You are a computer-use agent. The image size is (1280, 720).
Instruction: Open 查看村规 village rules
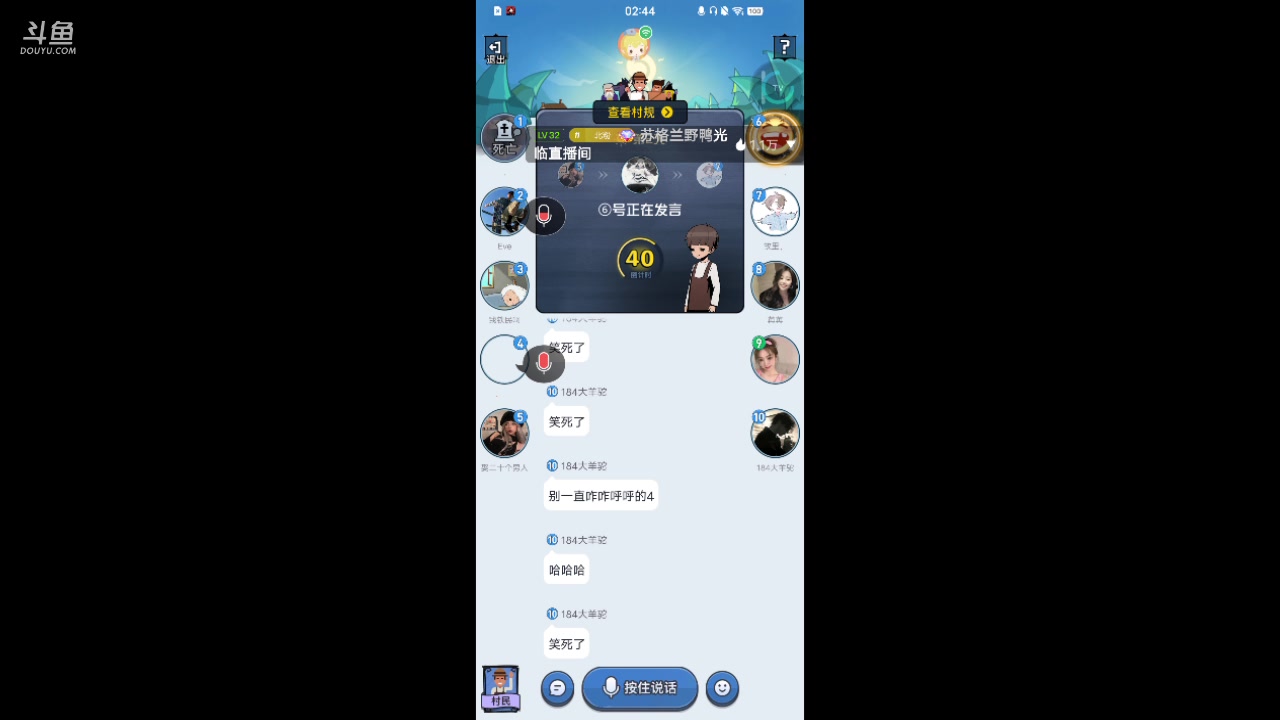coord(640,112)
